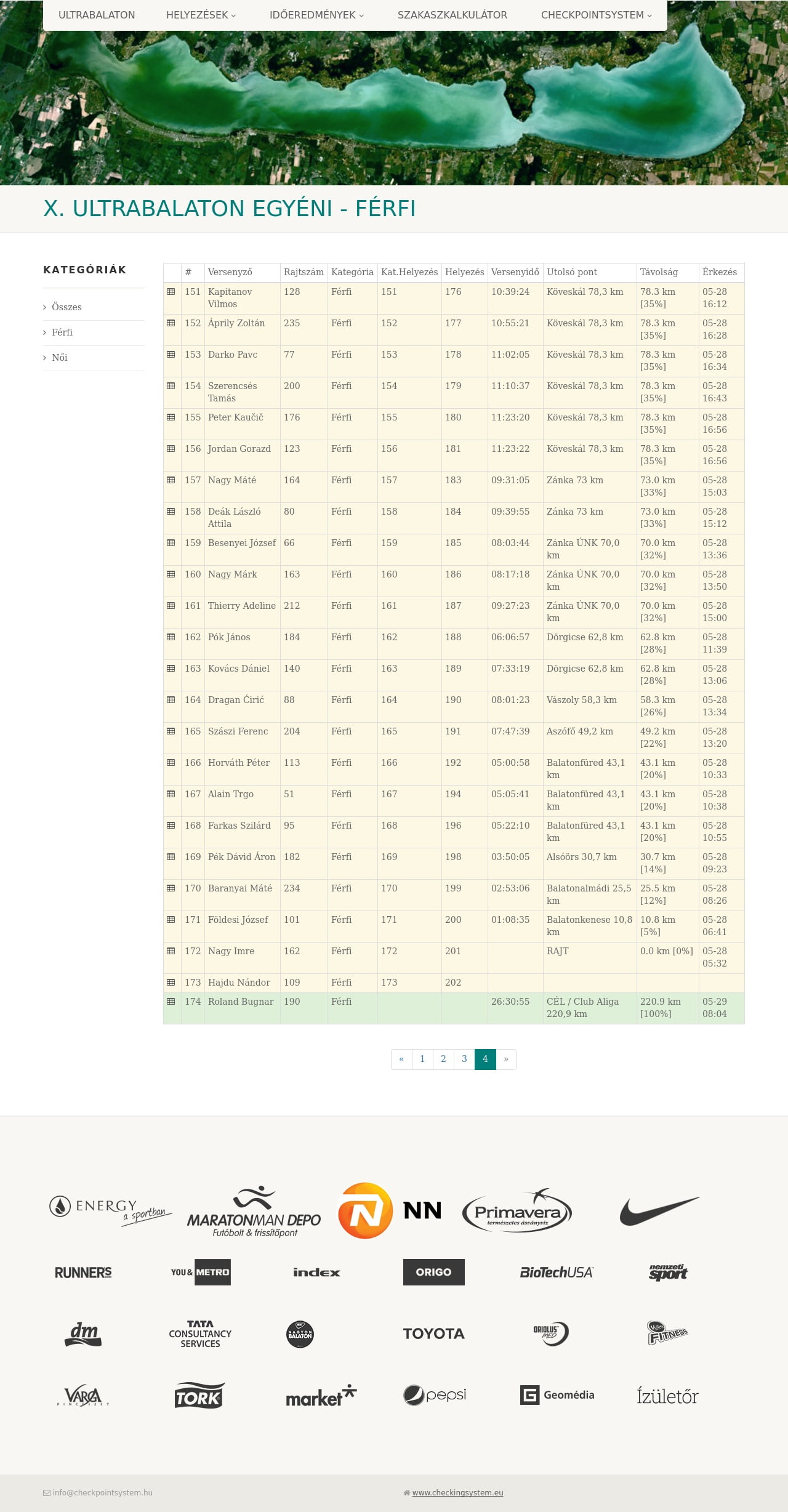Expand the IDŐEREDMÉNYEK dropdown

(x=316, y=15)
